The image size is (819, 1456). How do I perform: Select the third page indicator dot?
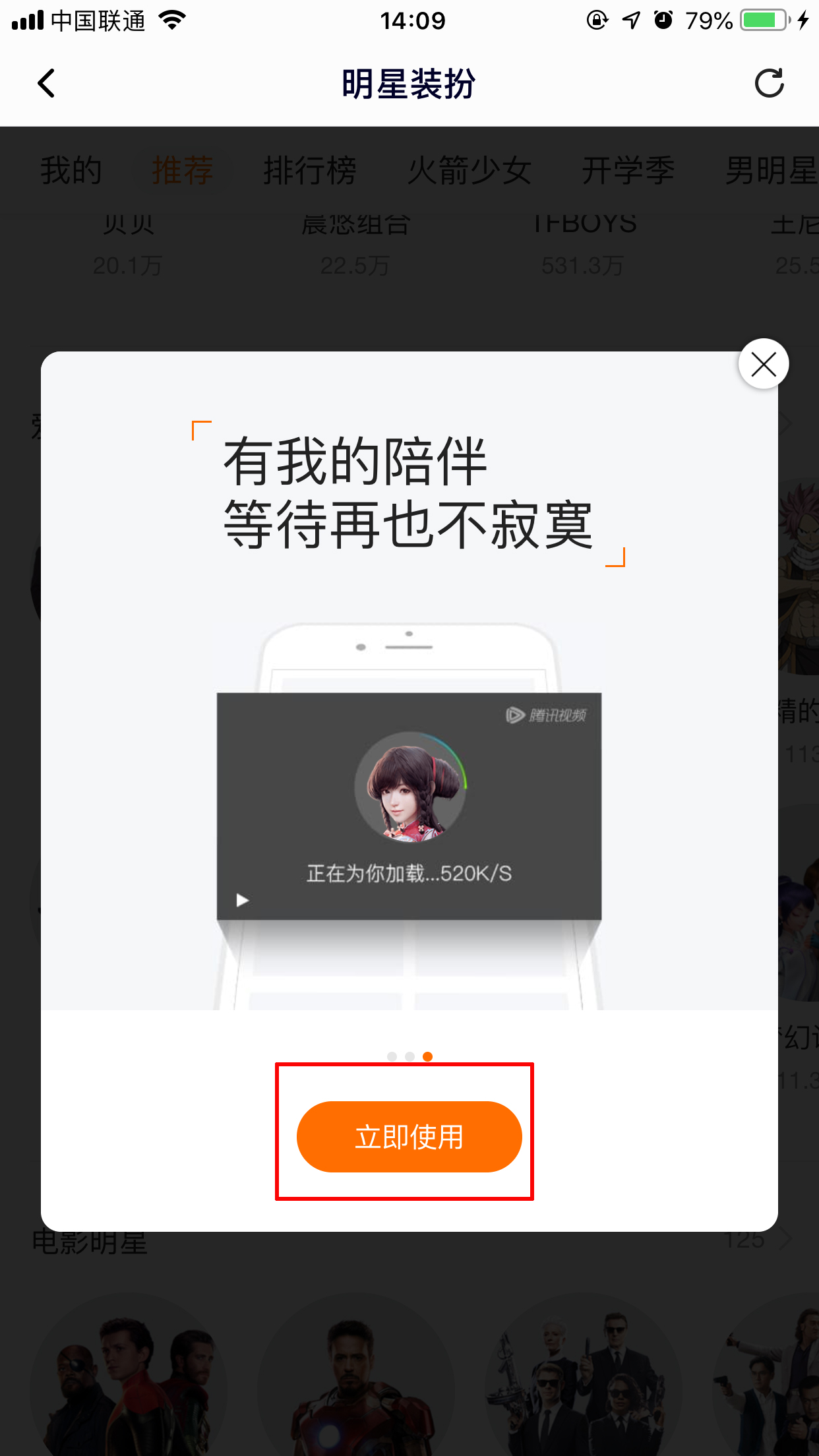[x=427, y=1056]
